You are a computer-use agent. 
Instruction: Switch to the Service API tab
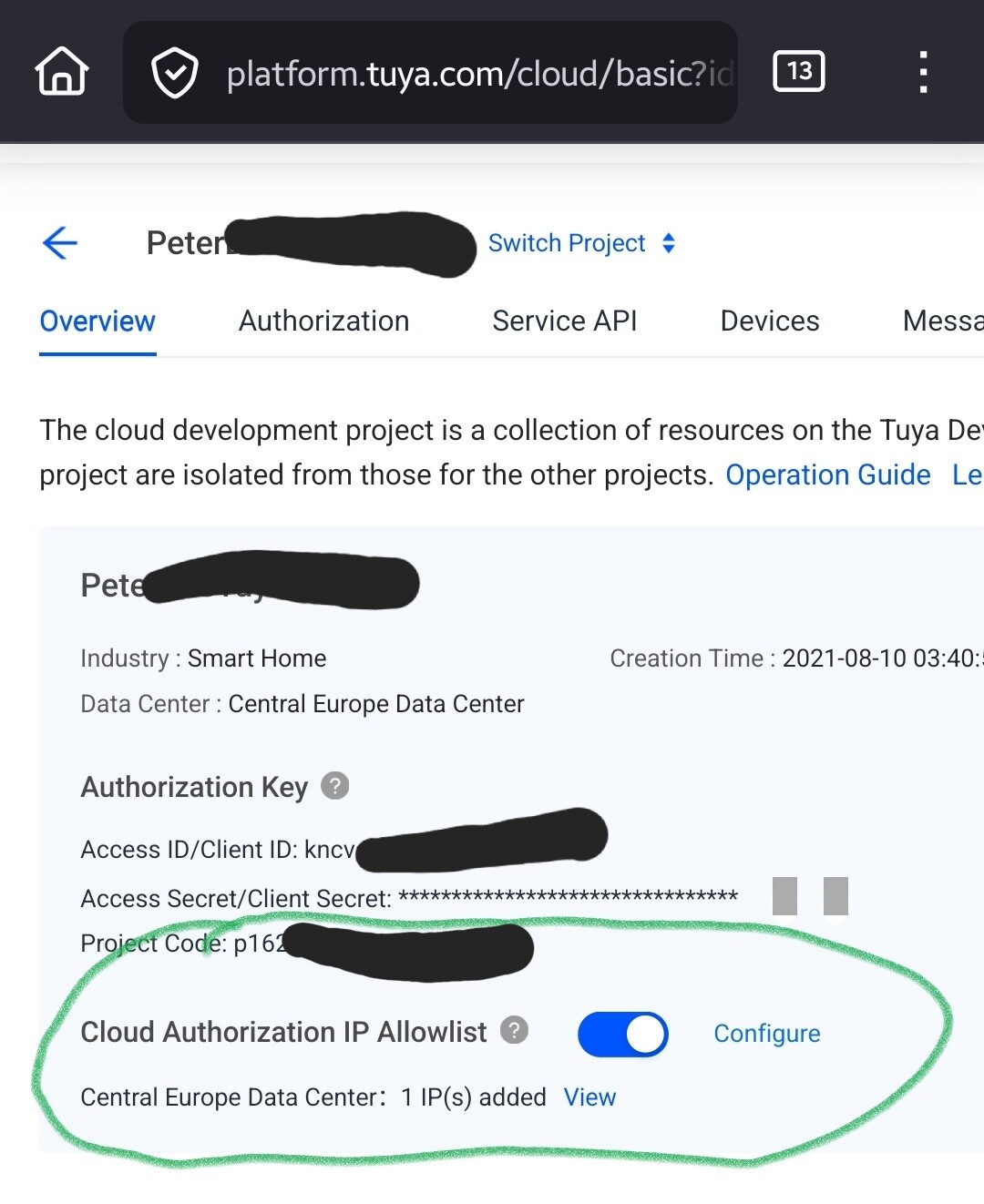[564, 321]
